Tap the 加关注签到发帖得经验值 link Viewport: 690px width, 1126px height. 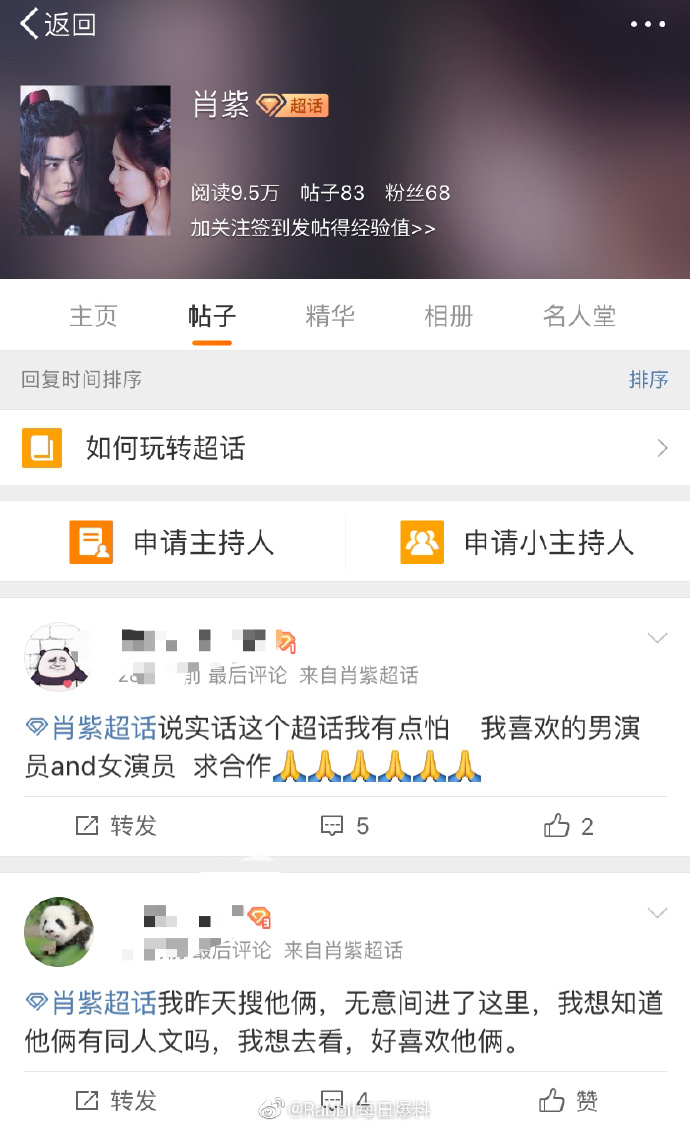(x=313, y=228)
